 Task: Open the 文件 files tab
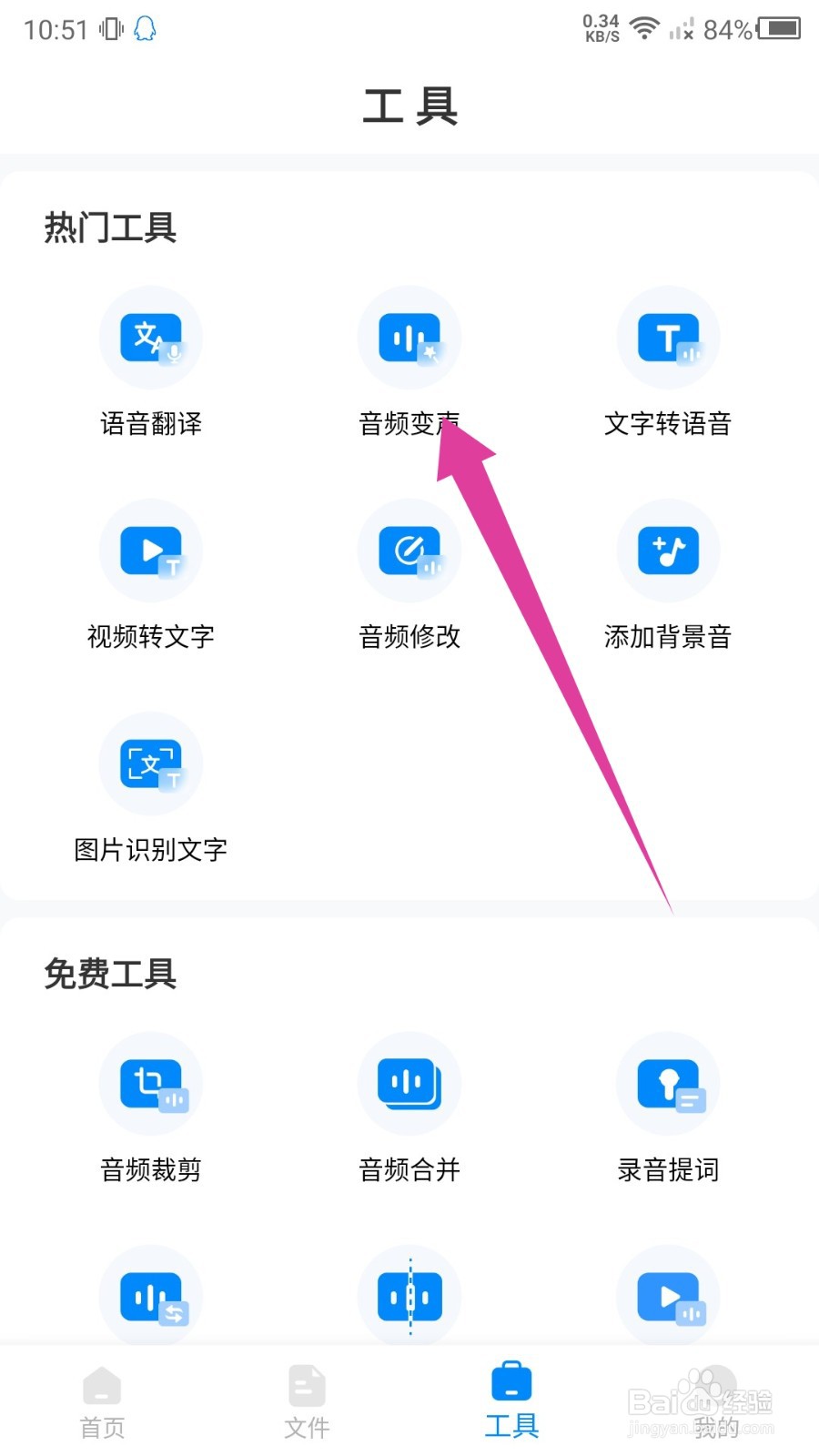coord(306,1401)
